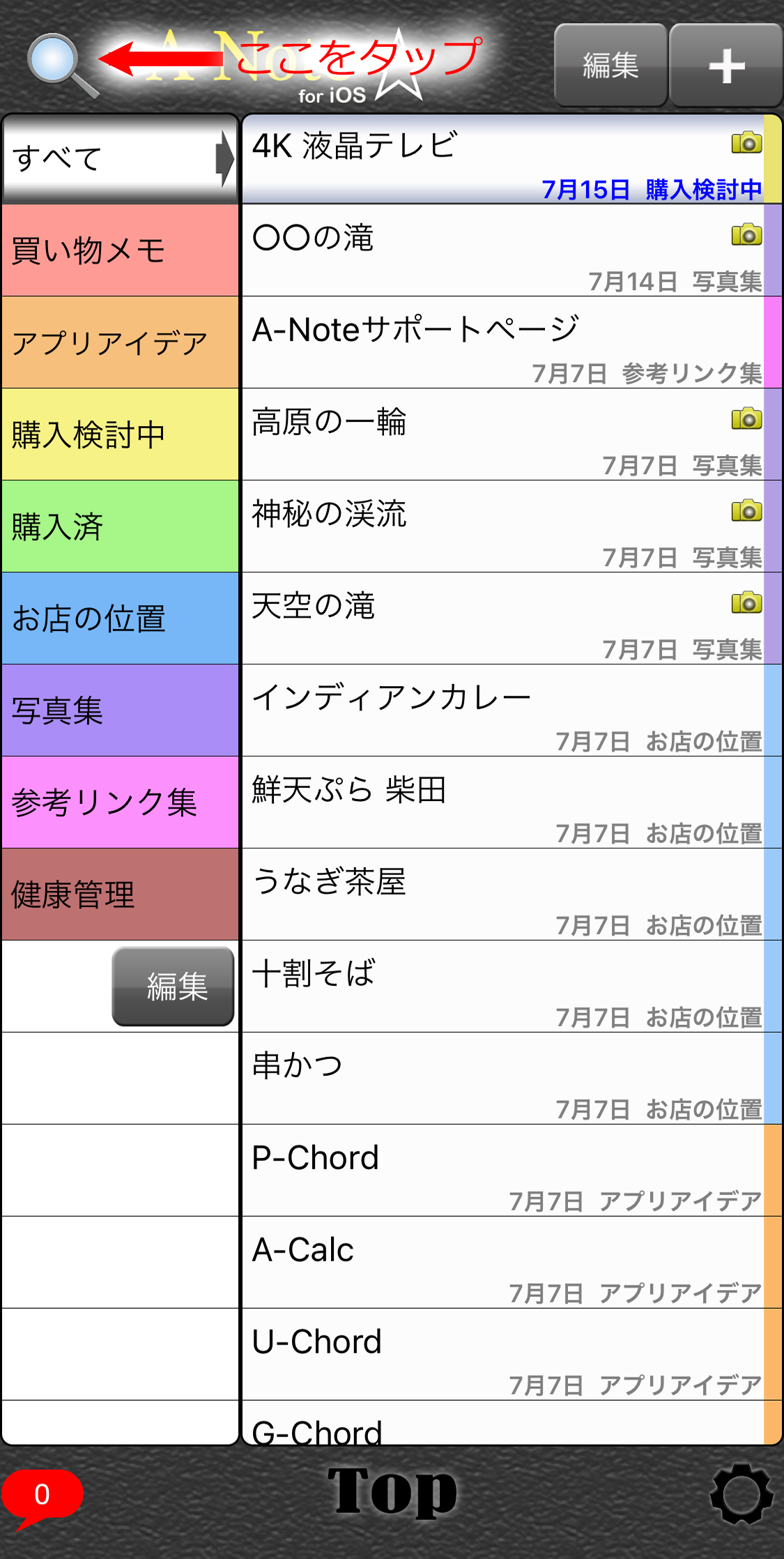This screenshot has width=784, height=1559.
Task: Tap the 編集 button under the category list
Action: tap(174, 986)
